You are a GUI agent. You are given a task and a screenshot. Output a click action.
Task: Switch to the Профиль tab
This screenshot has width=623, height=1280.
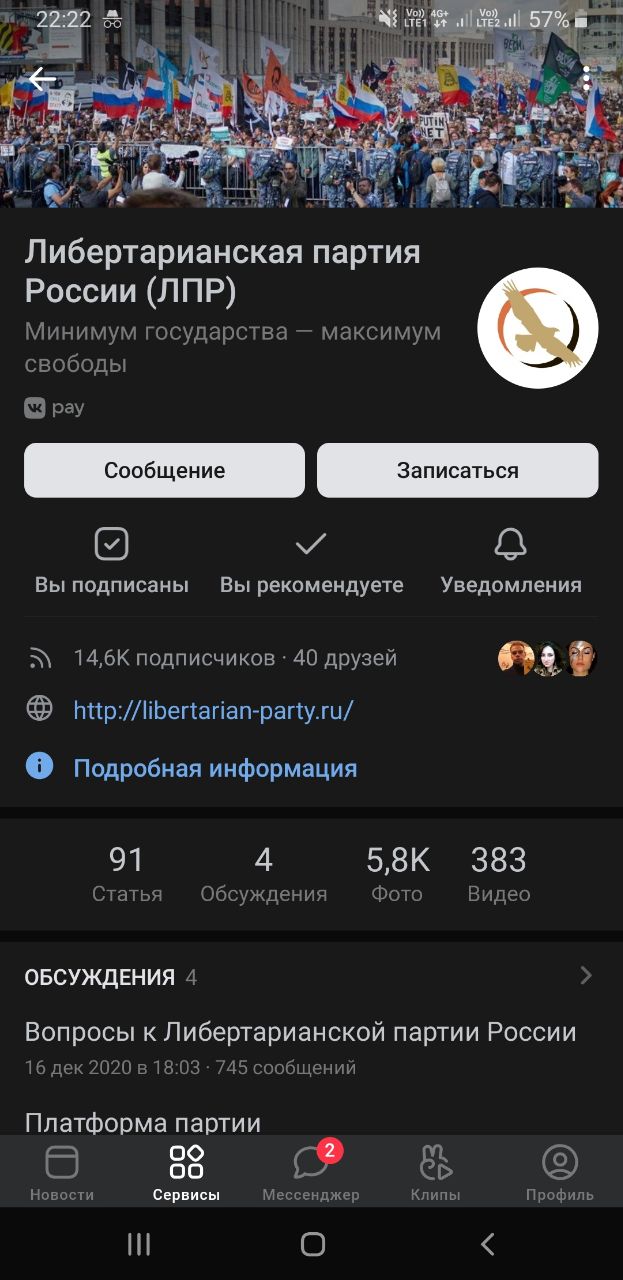(x=559, y=1172)
